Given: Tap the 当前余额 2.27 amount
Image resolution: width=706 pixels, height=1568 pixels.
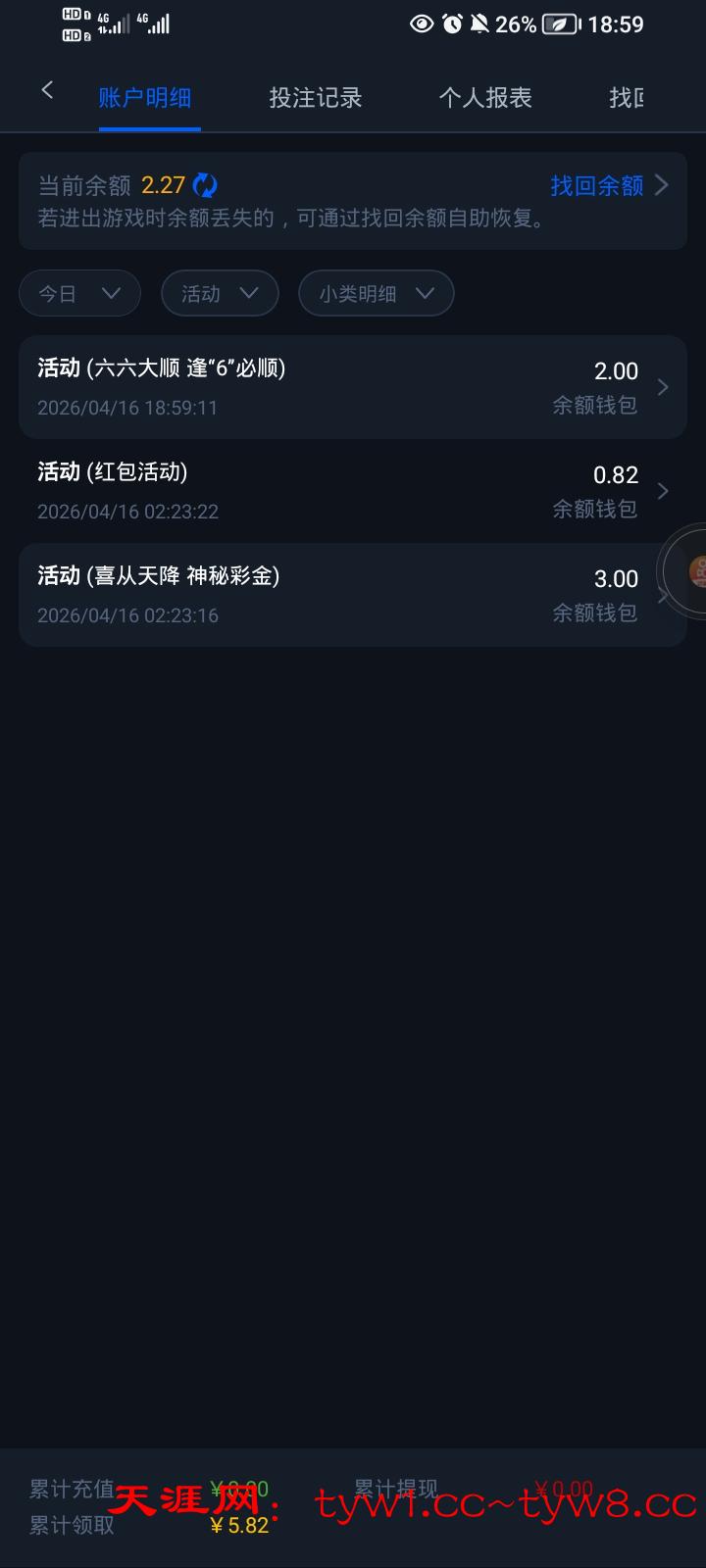Looking at the screenshot, I should pyautogui.click(x=162, y=184).
